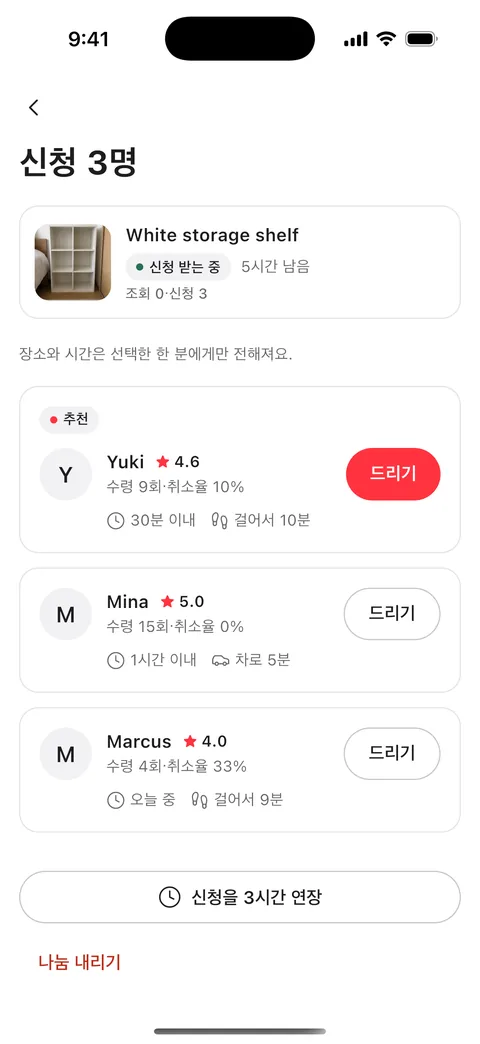The width and height of the screenshot is (480, 1044).
Task: Take down the listing via 나눔 내리기
Action: click(x=79, y=962)
